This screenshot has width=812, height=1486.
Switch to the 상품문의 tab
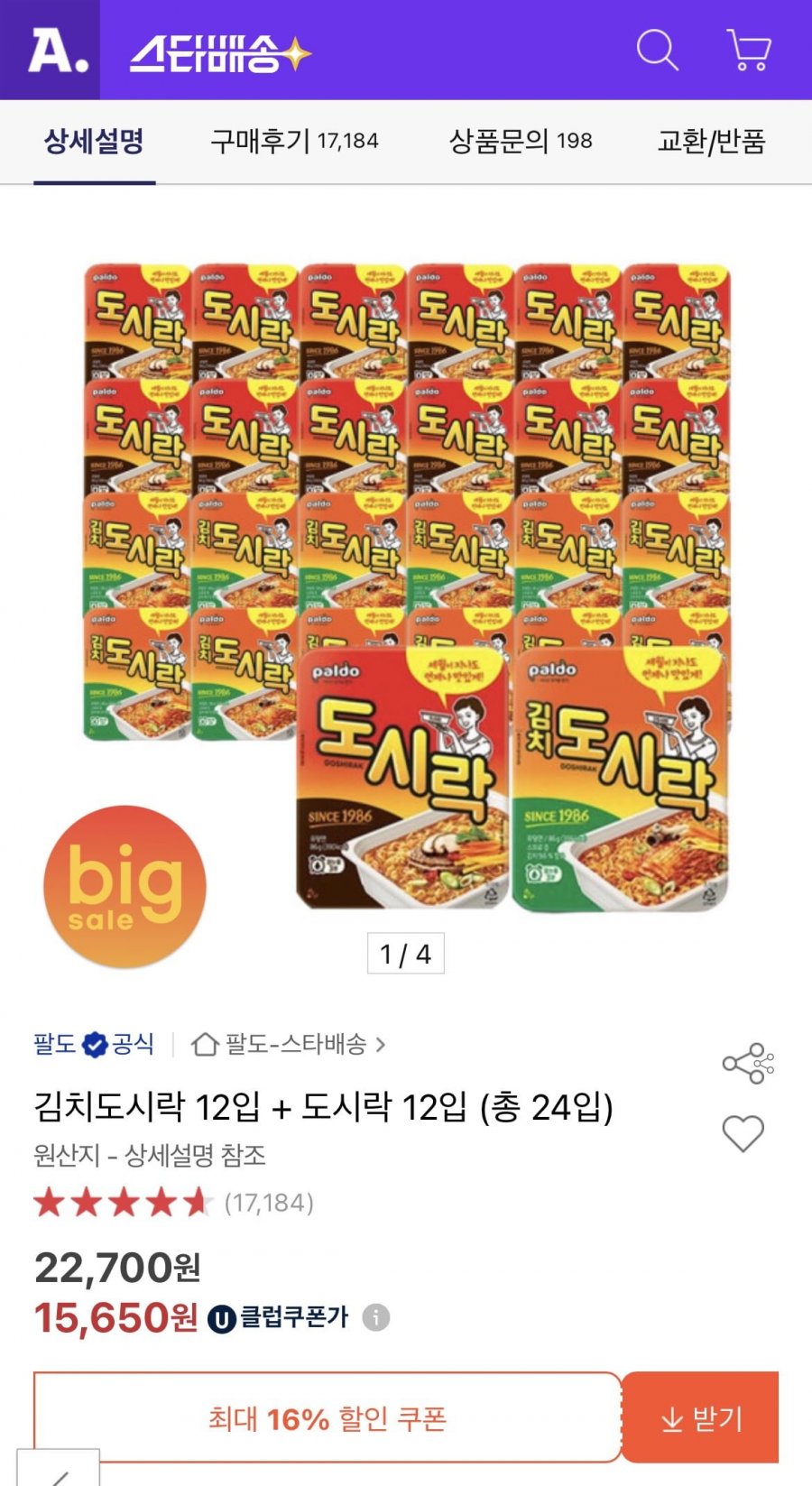click(x=521, y=141)
